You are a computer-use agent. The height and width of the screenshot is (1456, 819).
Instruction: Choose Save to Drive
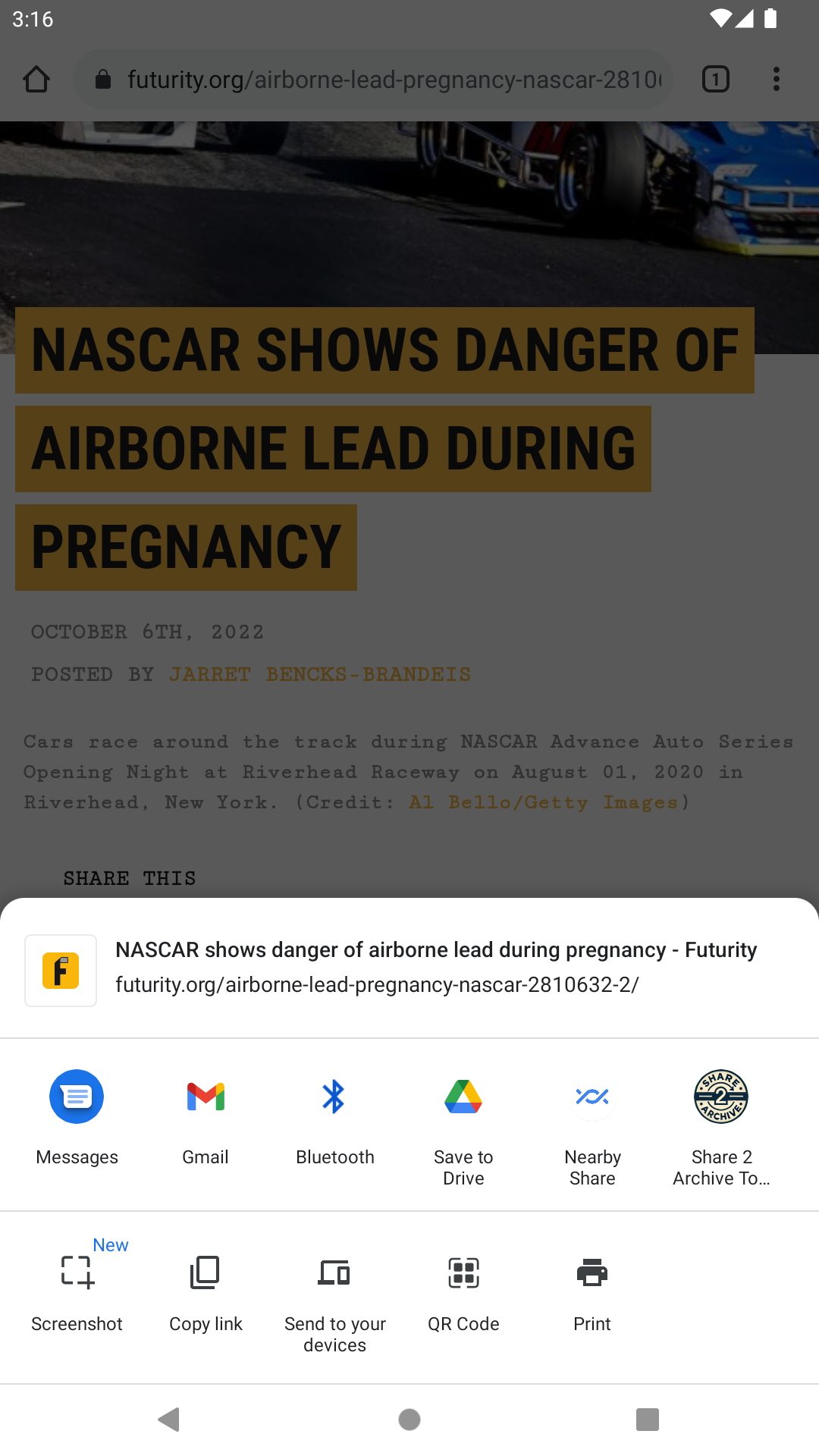[463, 1097]
